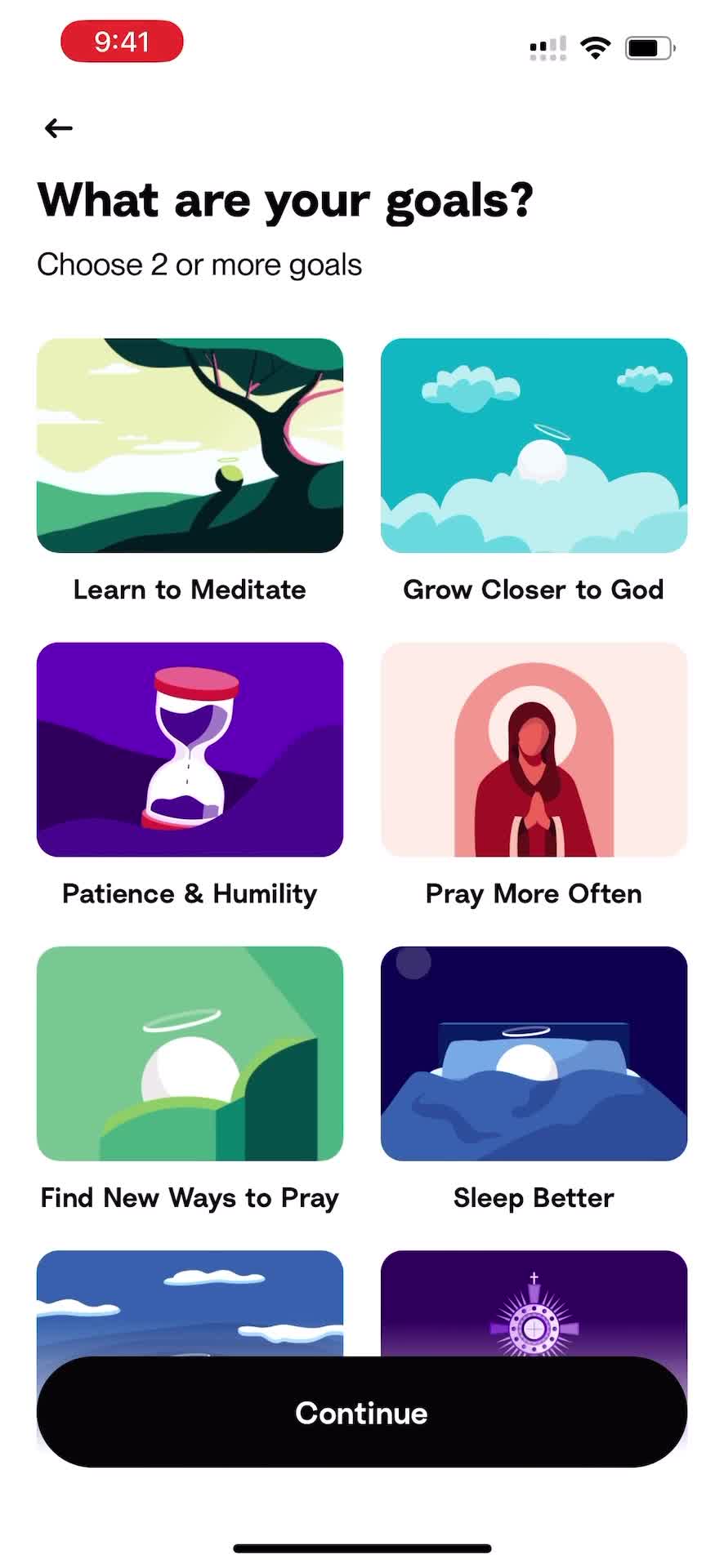Pick the Patience & Humility goal
724x1568 pixels.
(190, 750)
